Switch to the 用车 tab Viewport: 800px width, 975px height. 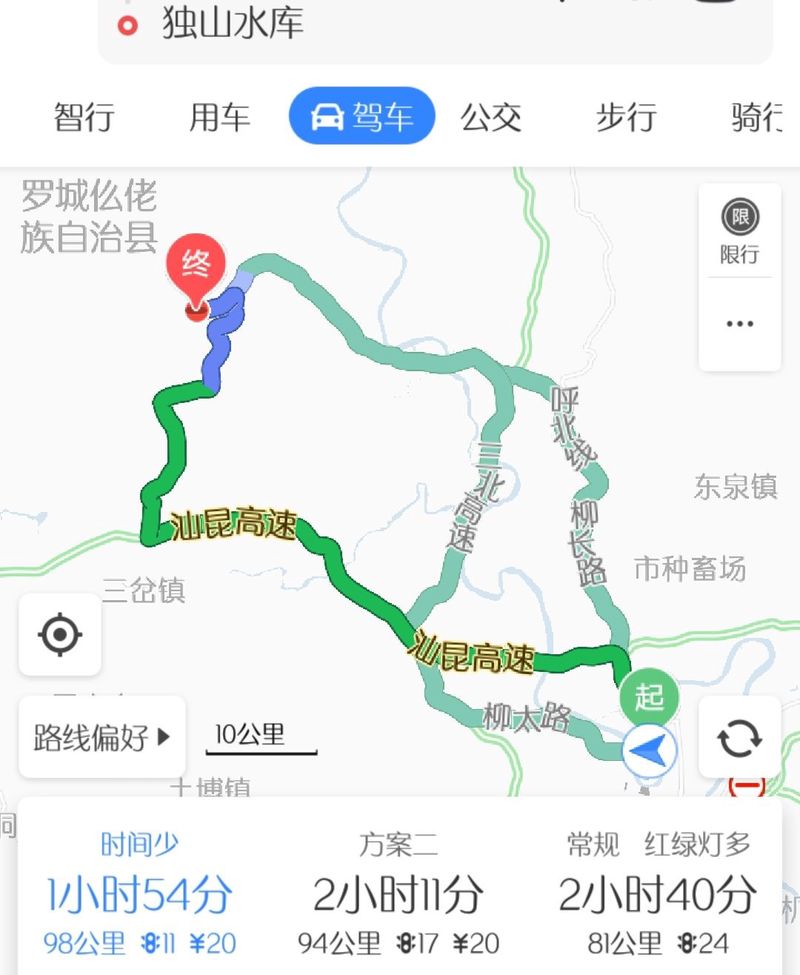click(219, 118)
